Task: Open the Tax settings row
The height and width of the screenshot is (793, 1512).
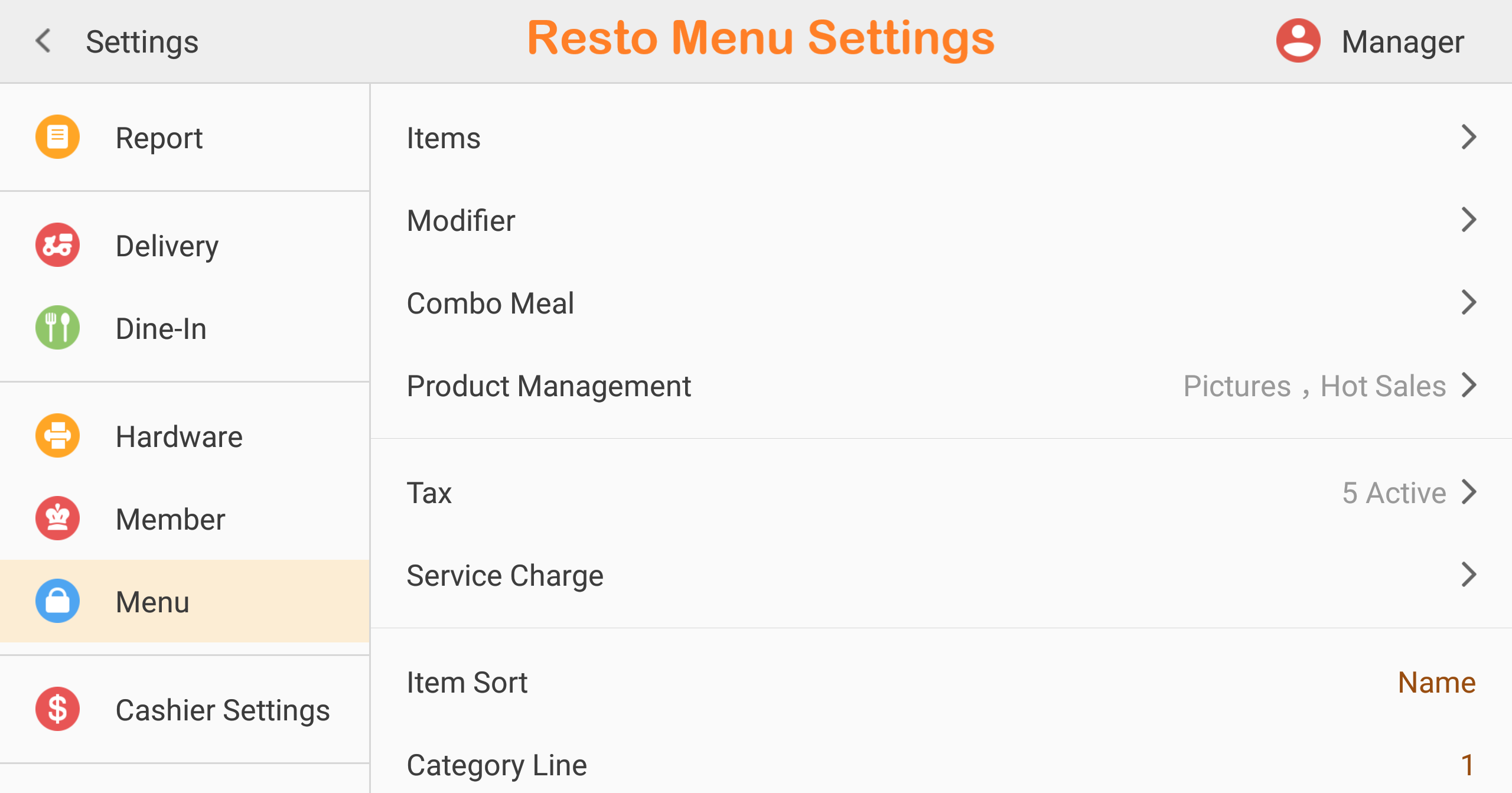Action: (x=940, y=492)
